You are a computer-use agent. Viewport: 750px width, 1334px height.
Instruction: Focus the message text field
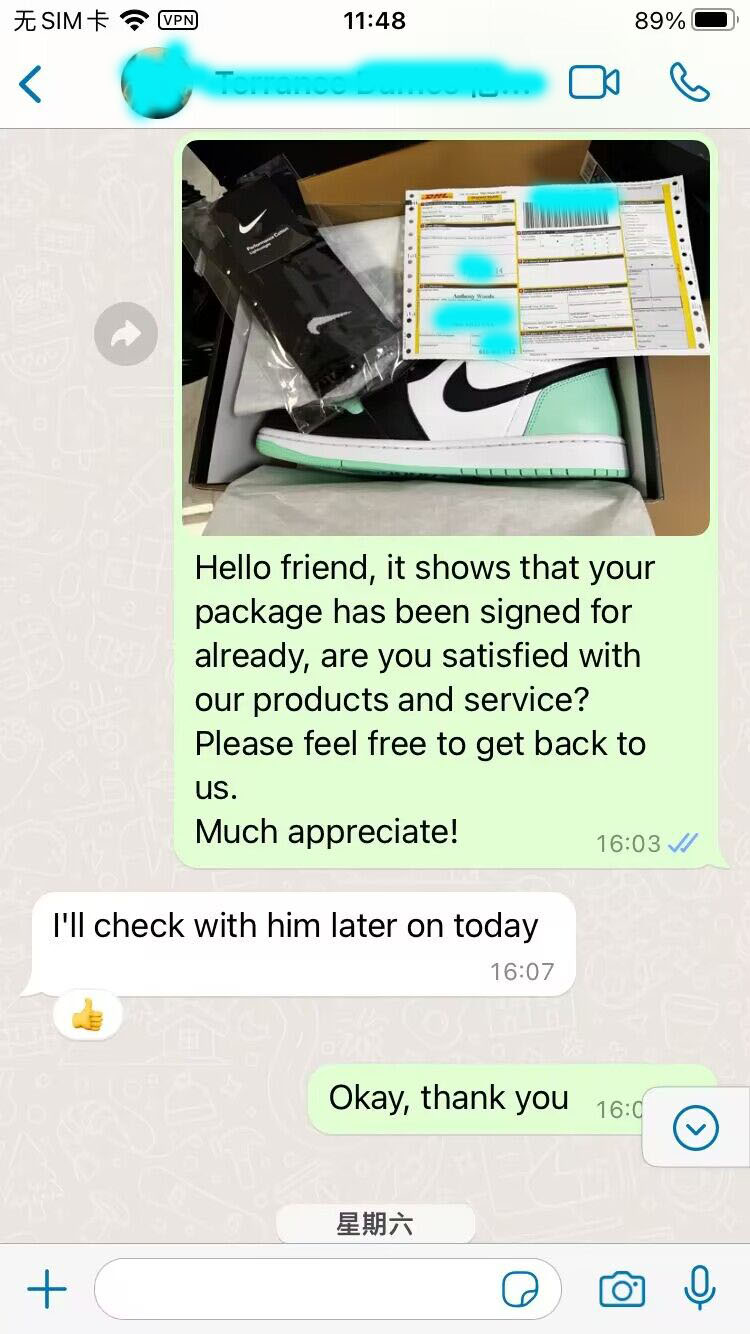[x=300, y=1290]
